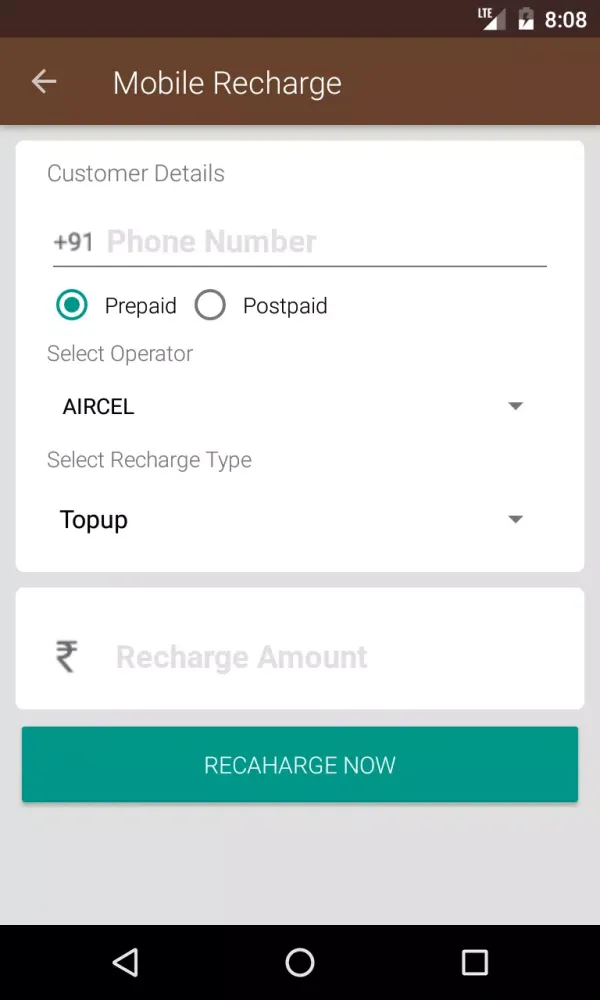Focus the Phone Number field
The image size is (600, 1000).
click(320, 242)
